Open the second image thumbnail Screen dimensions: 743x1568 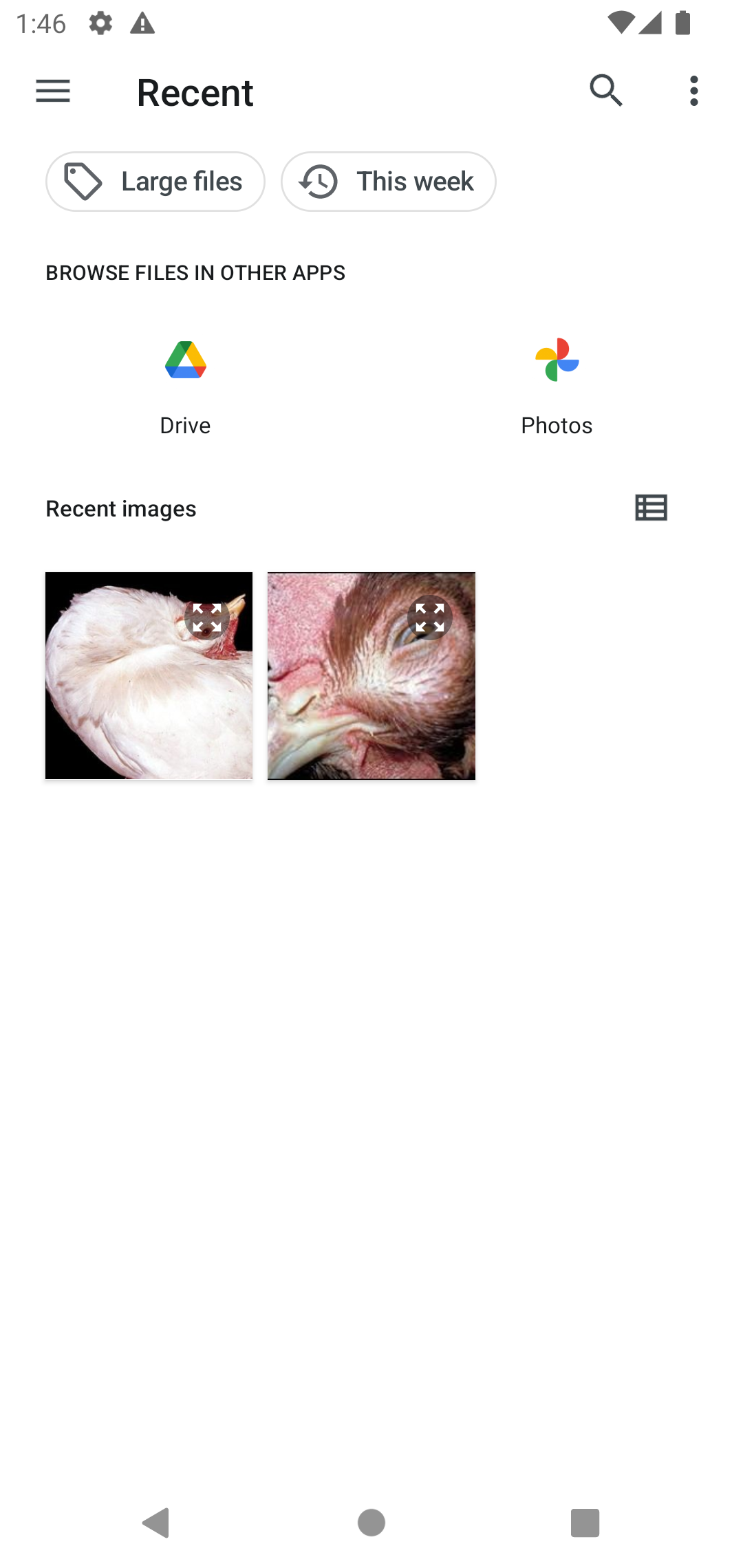tap(371, 675)
